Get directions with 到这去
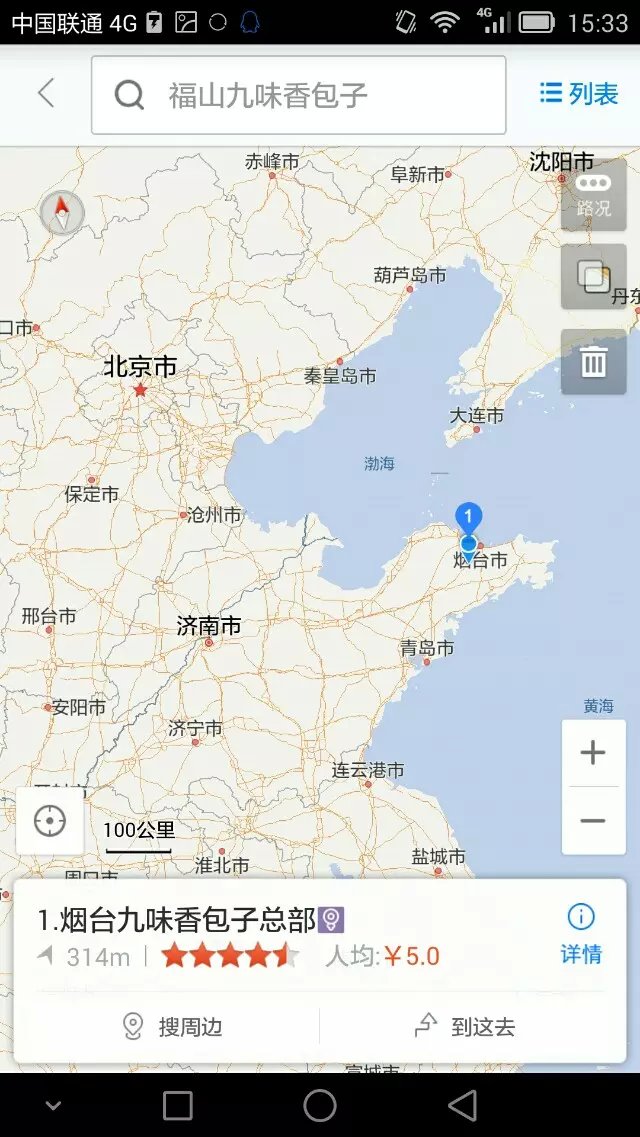640x1137 pixels. [x=465, y=1026]
